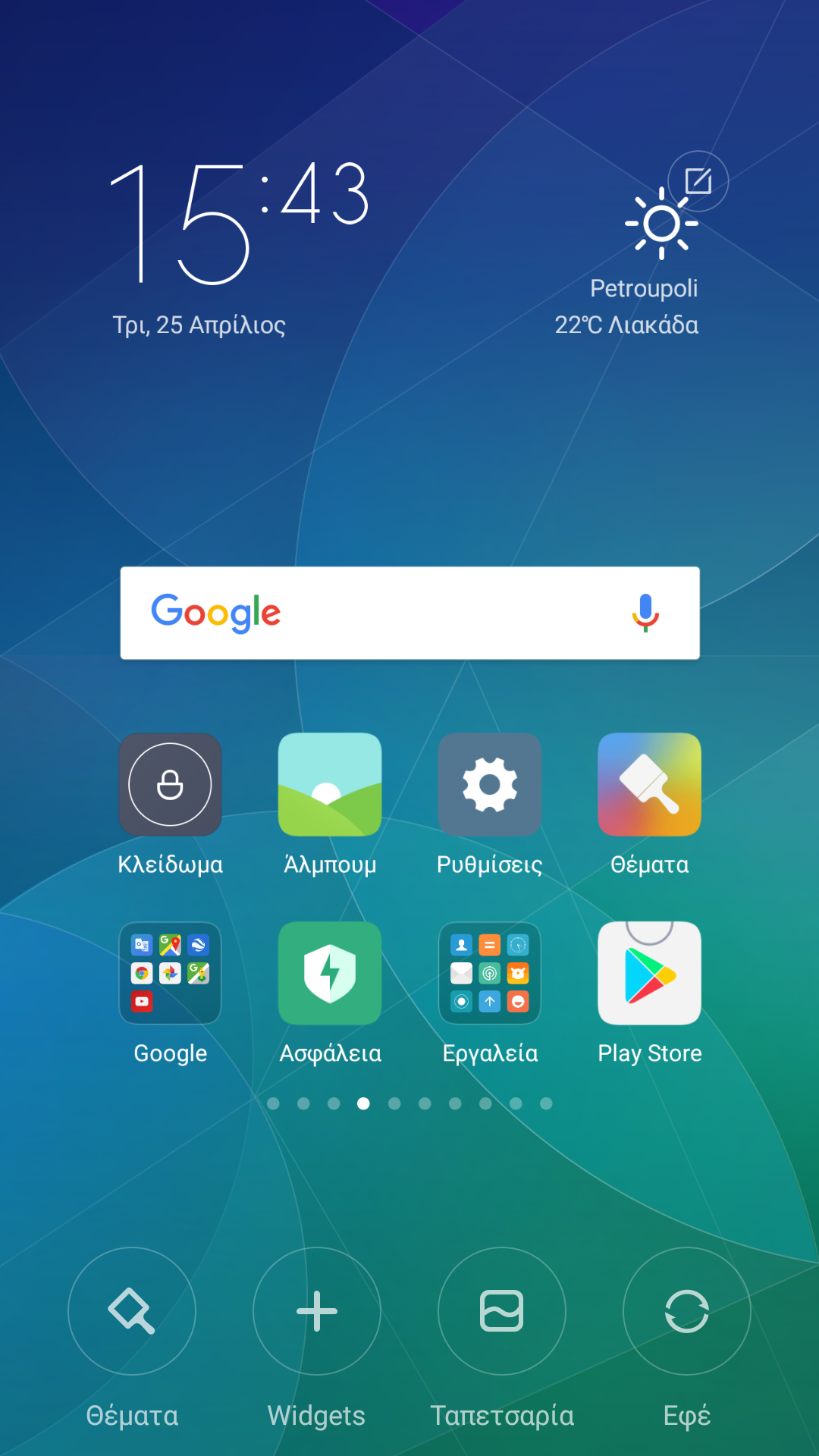Tap the edit icon on the weather widget

(698, 182)
